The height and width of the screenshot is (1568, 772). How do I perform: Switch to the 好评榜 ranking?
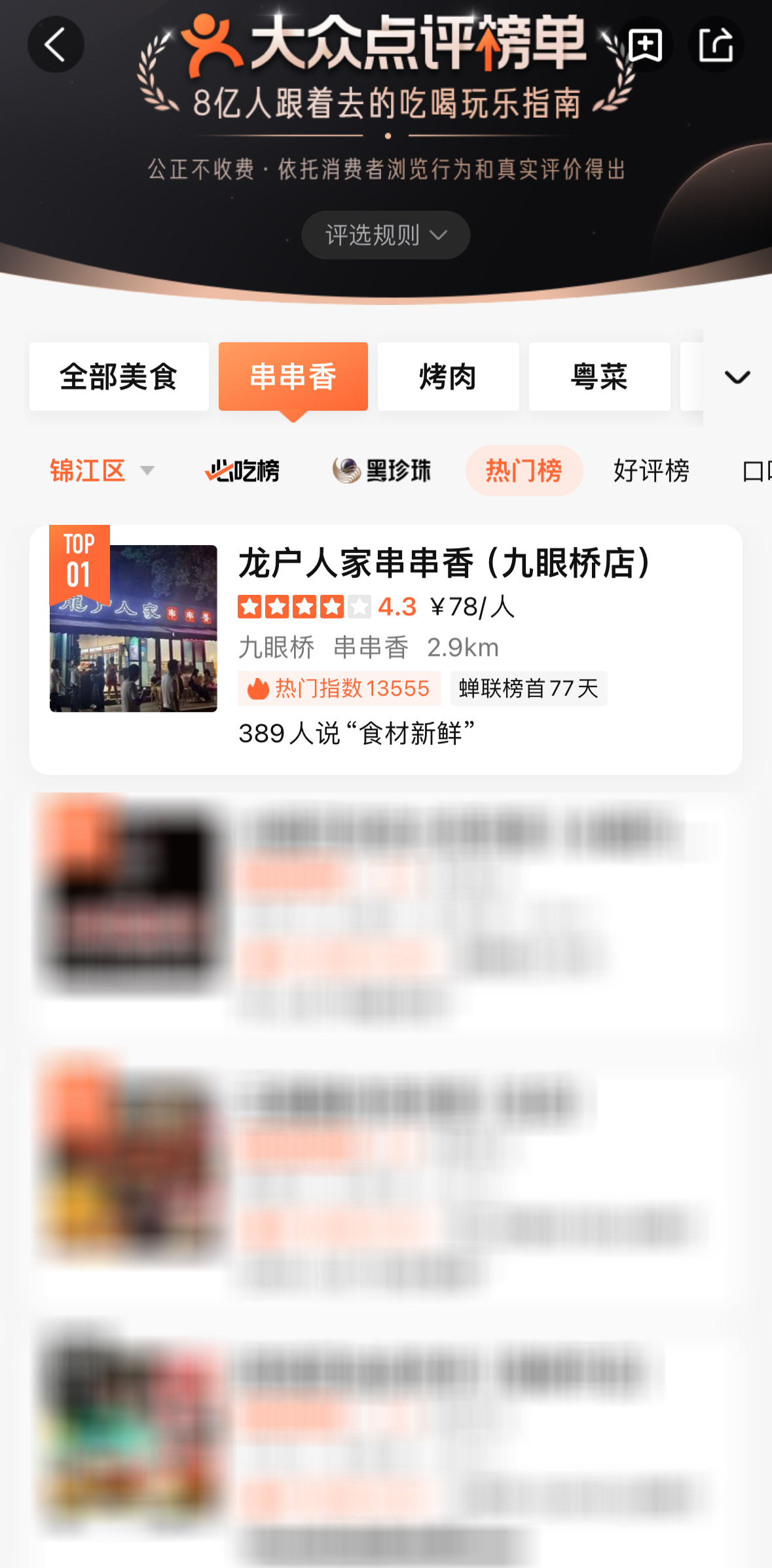[x=652, y=471]
